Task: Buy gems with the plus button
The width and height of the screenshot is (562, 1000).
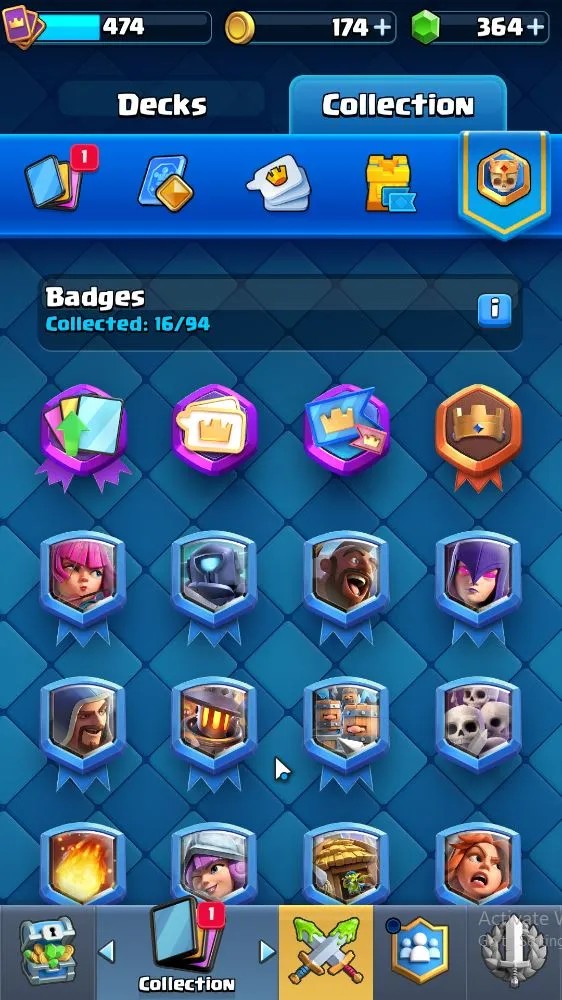Action: (x=536, y=27)
